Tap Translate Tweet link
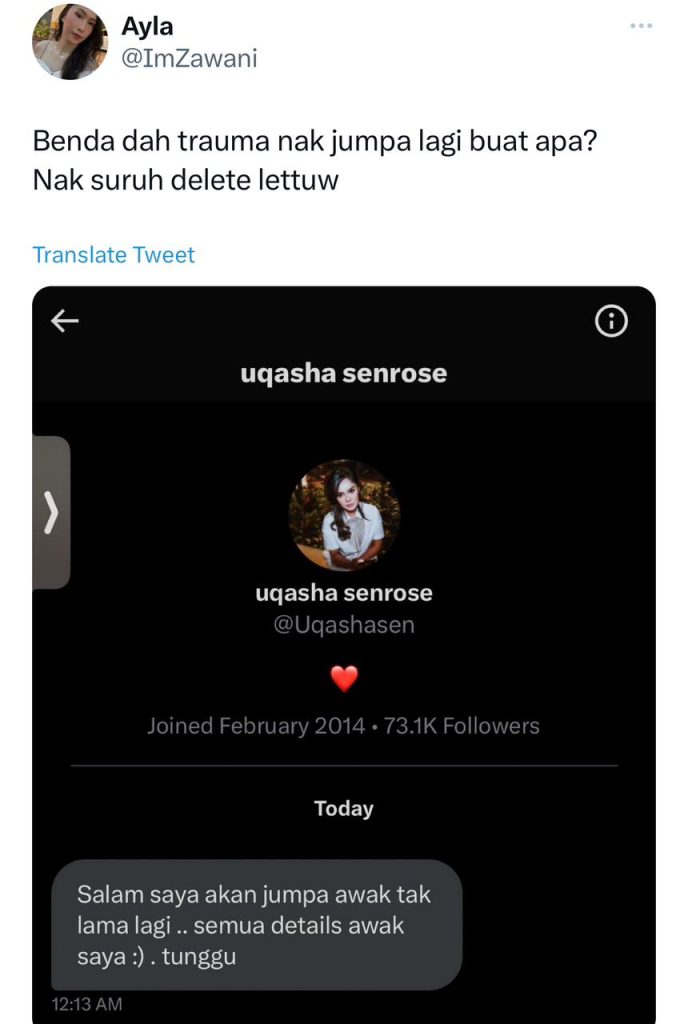Image resolution: width=688 pixels, height=1024 pixels. click(x=114, y=254)
